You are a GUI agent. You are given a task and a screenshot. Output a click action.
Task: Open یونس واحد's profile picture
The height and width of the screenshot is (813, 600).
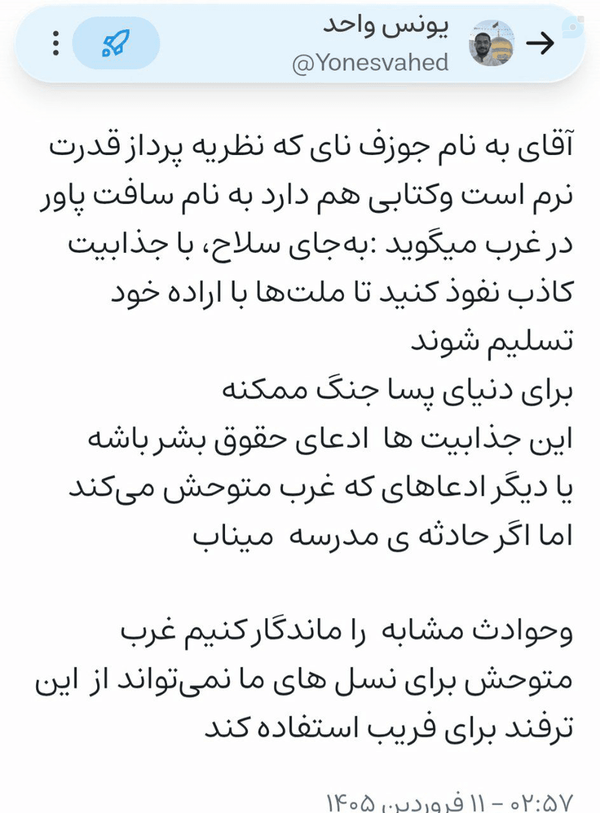(492, 43)
